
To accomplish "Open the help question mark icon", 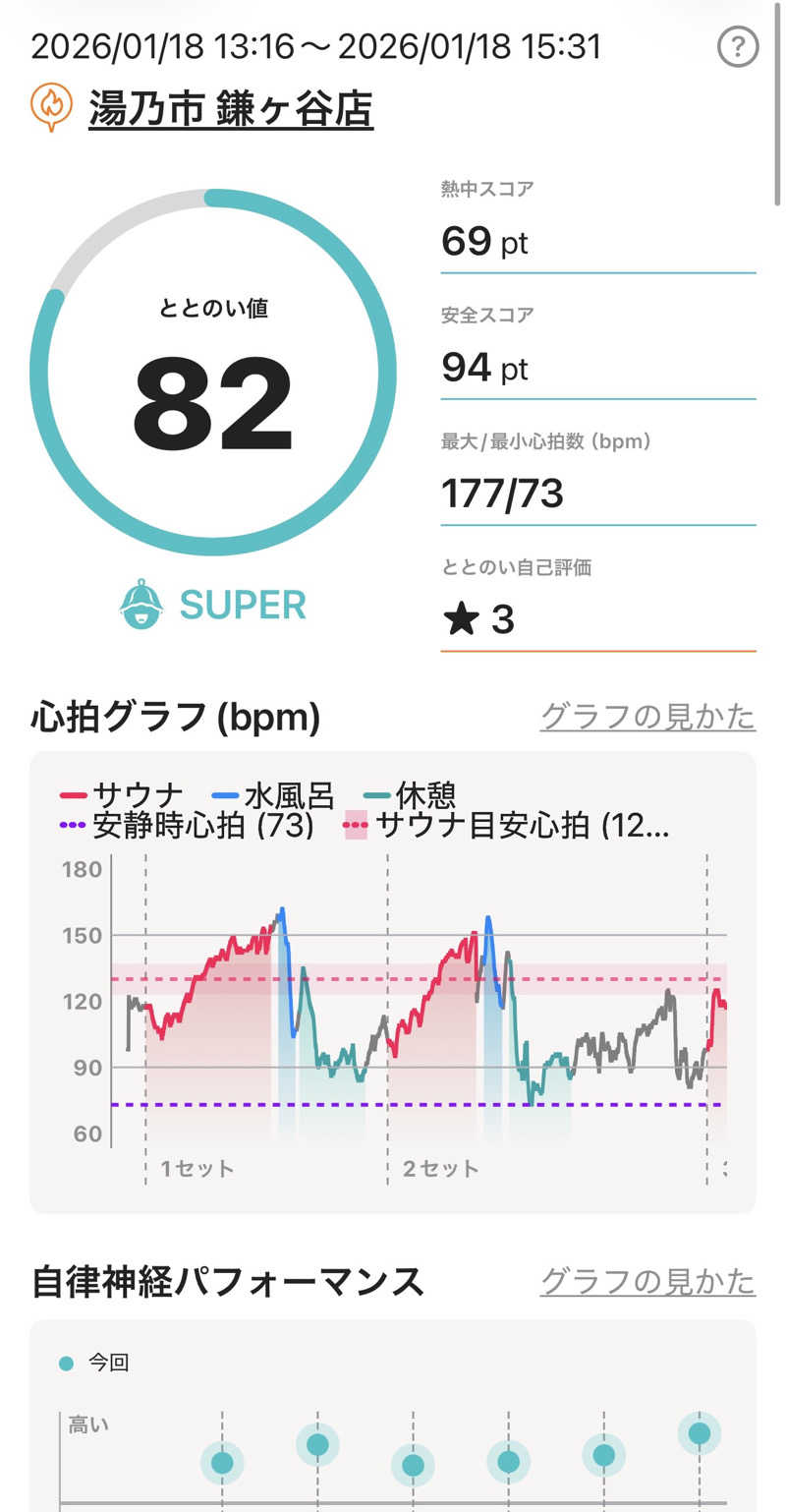I will [738, 47].
